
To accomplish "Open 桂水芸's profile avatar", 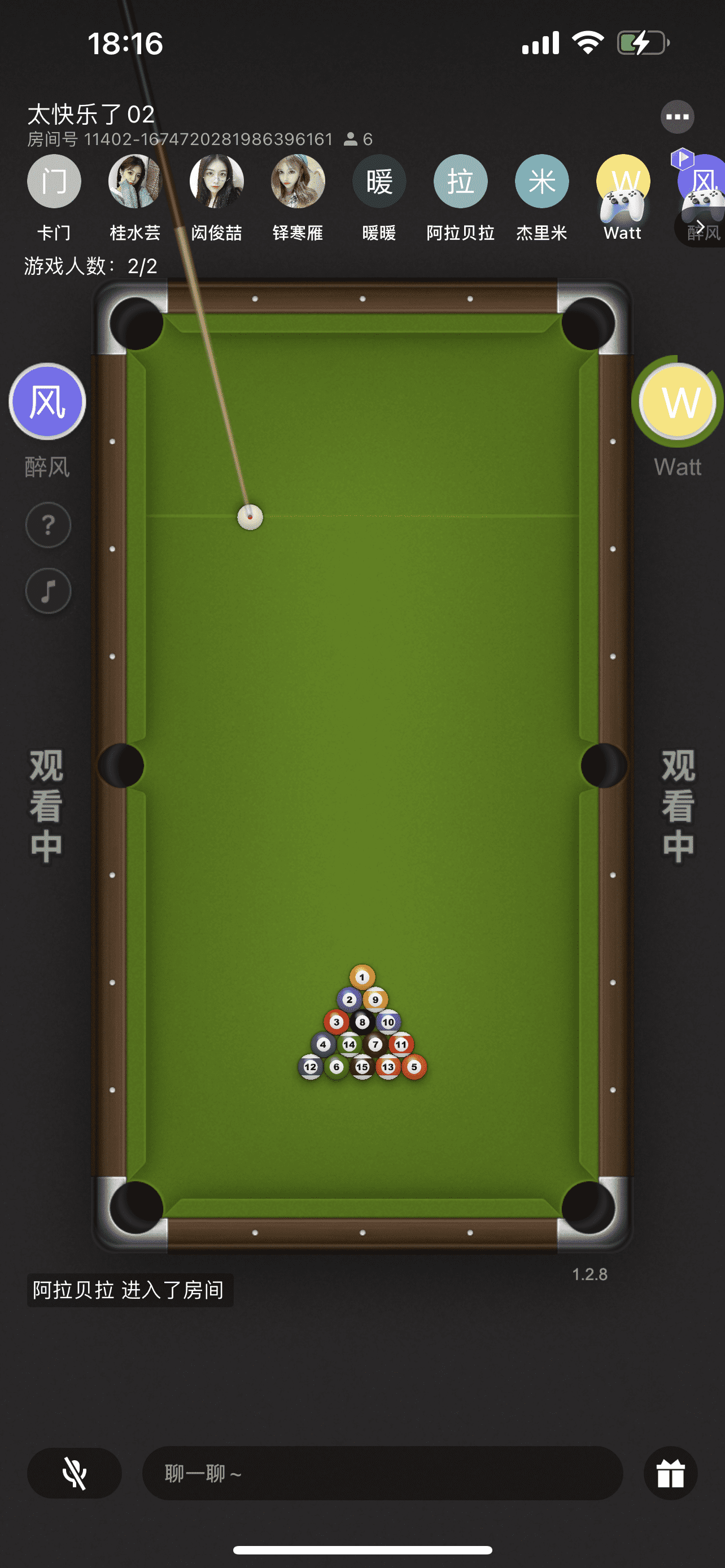I will [x=135, y=181].
